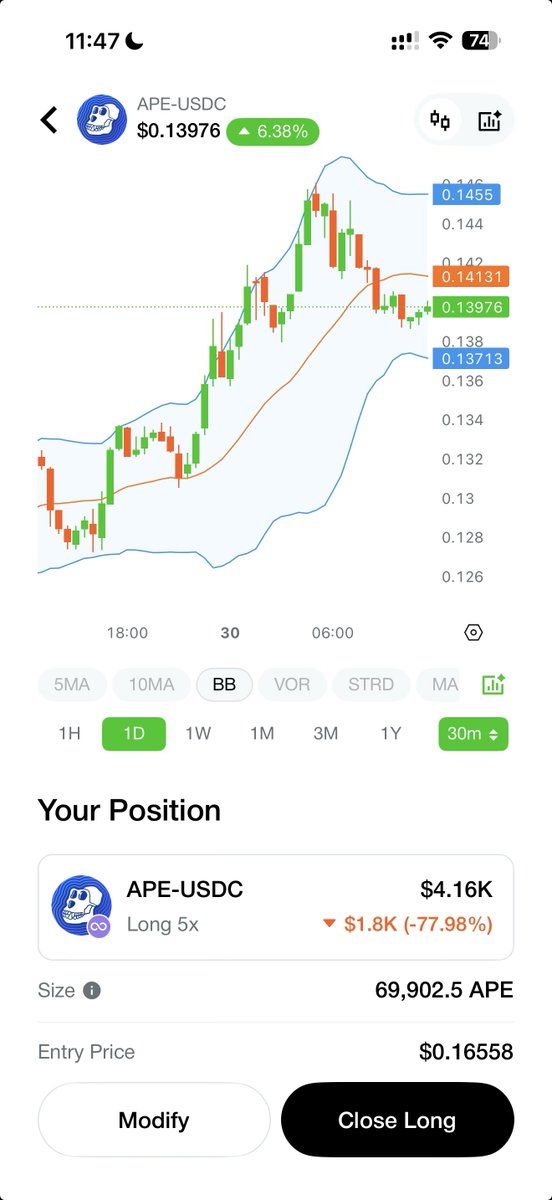
Task: Open the 30m interval dropdown
Action: [473, 733]
